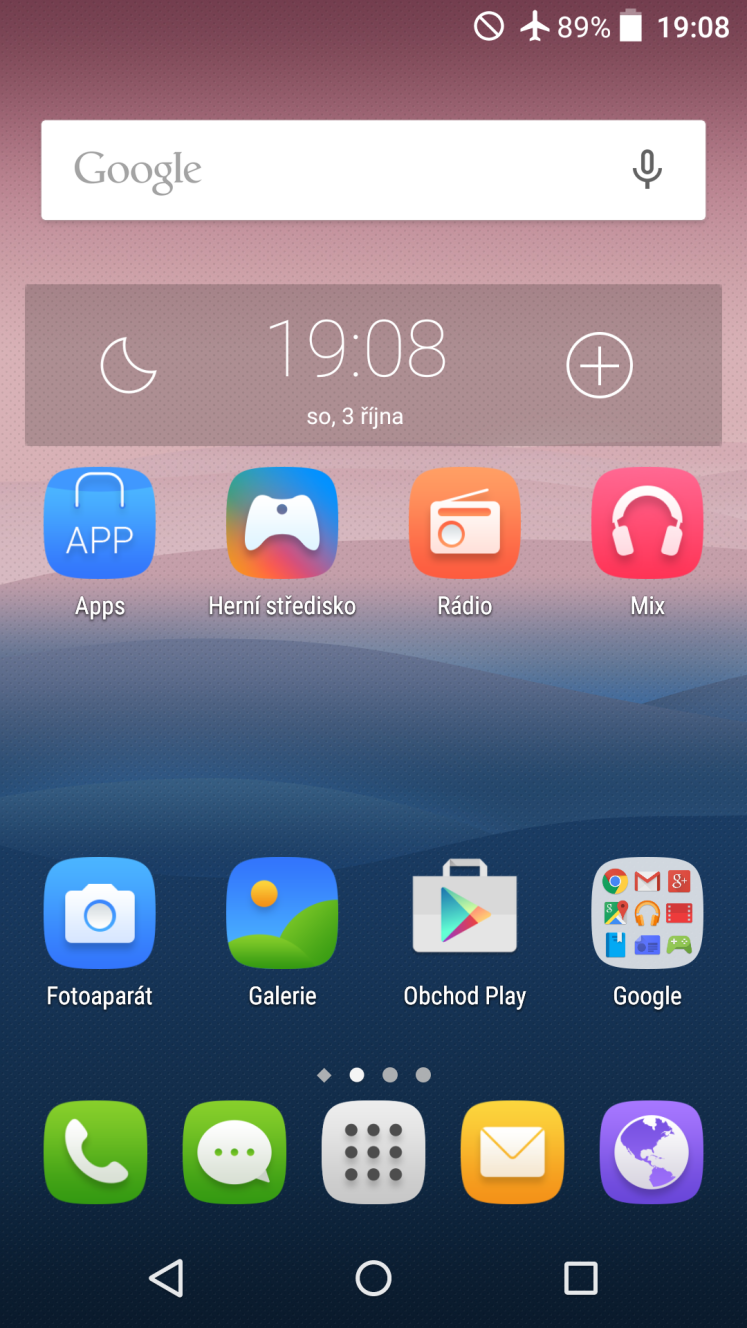Launch the email app in the dock

(512, 1152)
